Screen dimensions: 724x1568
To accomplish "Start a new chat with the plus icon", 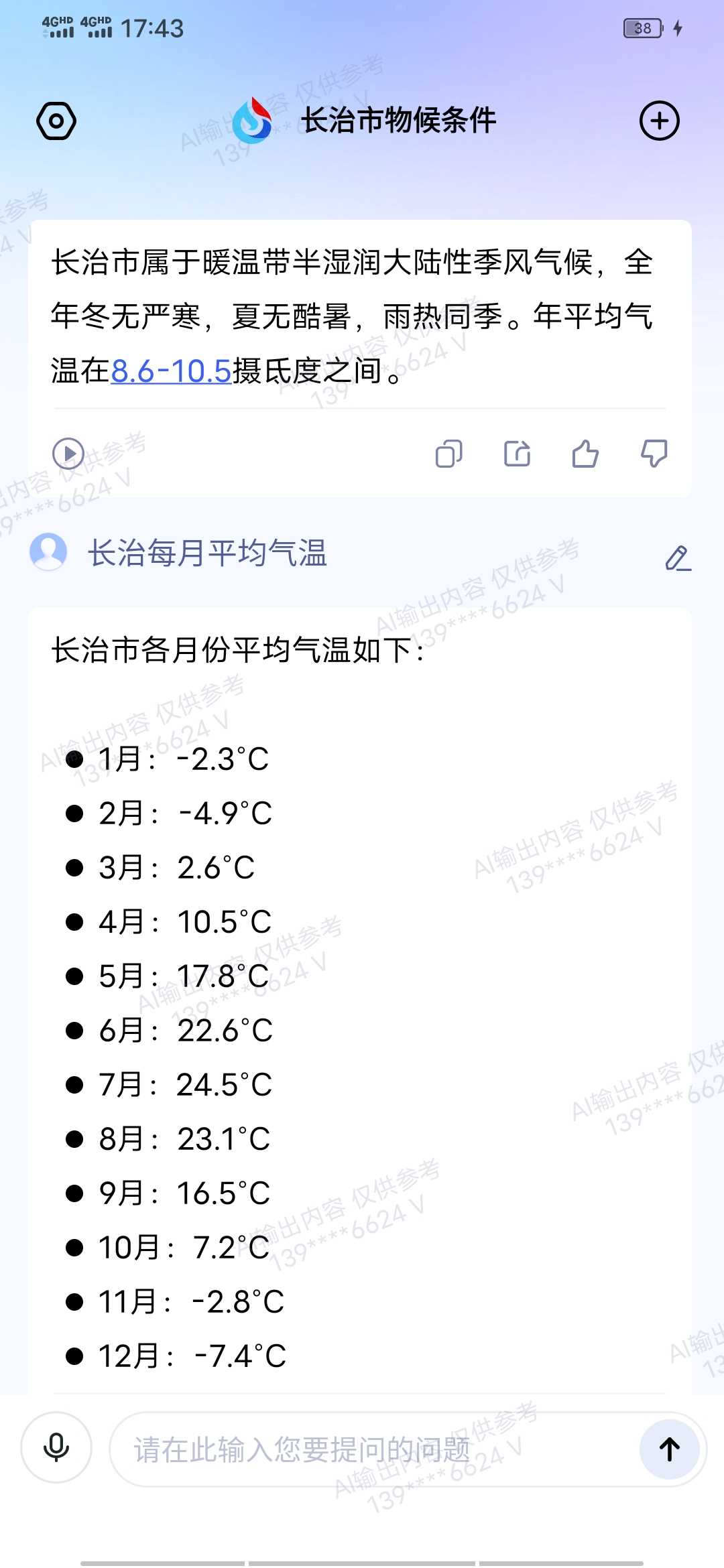I will pyautogui.click(x=660, y=121).
